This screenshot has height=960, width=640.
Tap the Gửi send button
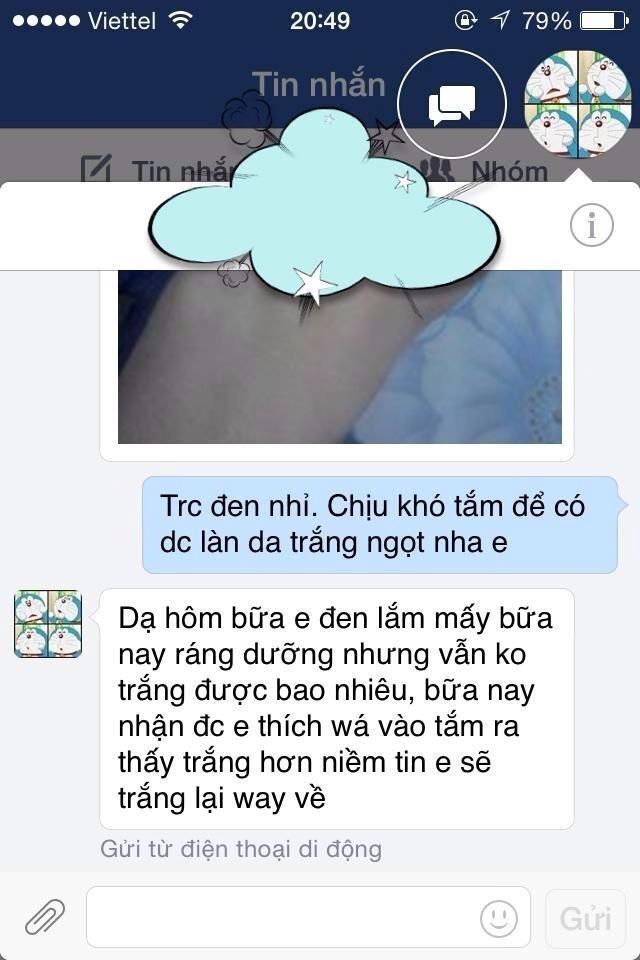tap(585, 916)
